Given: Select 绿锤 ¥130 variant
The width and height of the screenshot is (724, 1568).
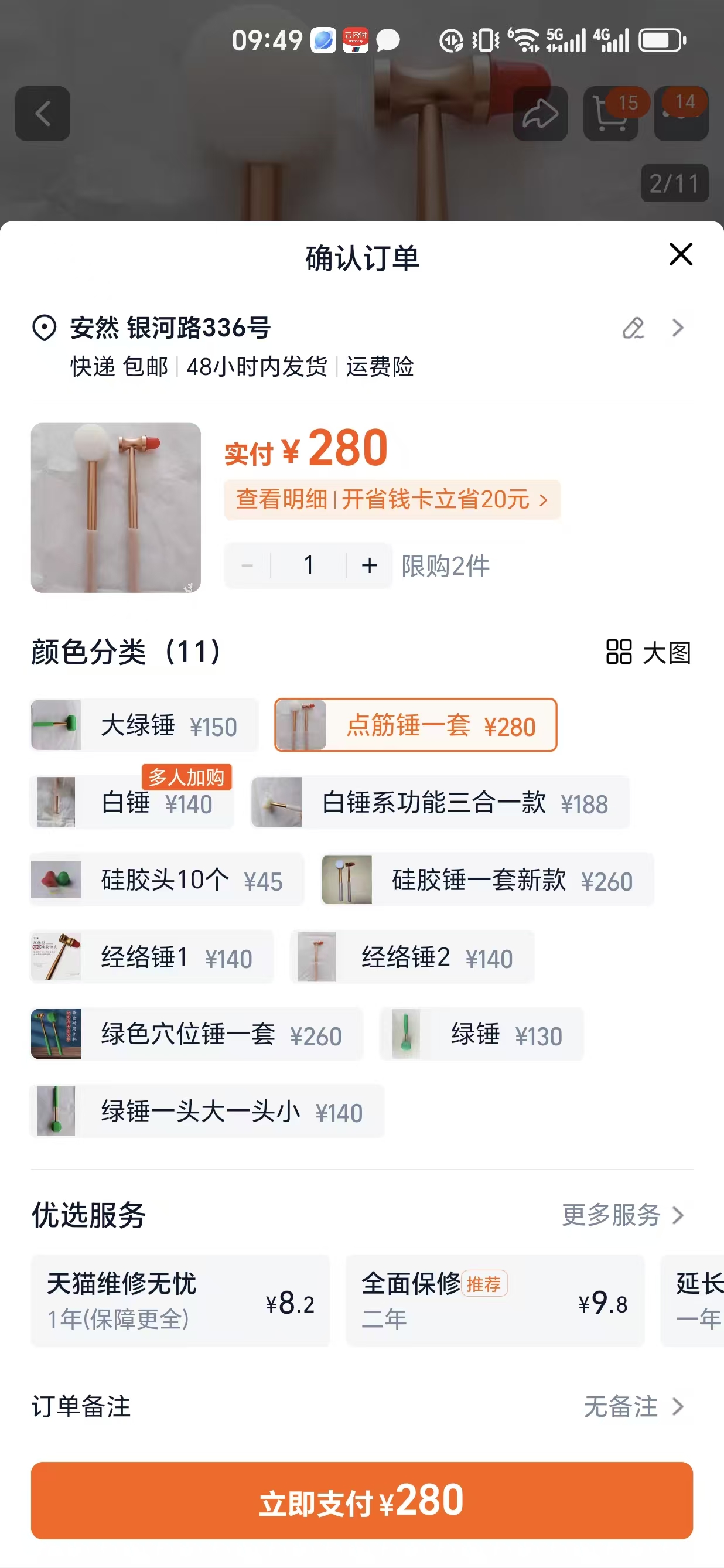Looking at the screenshot, I should coord(481,1035).
